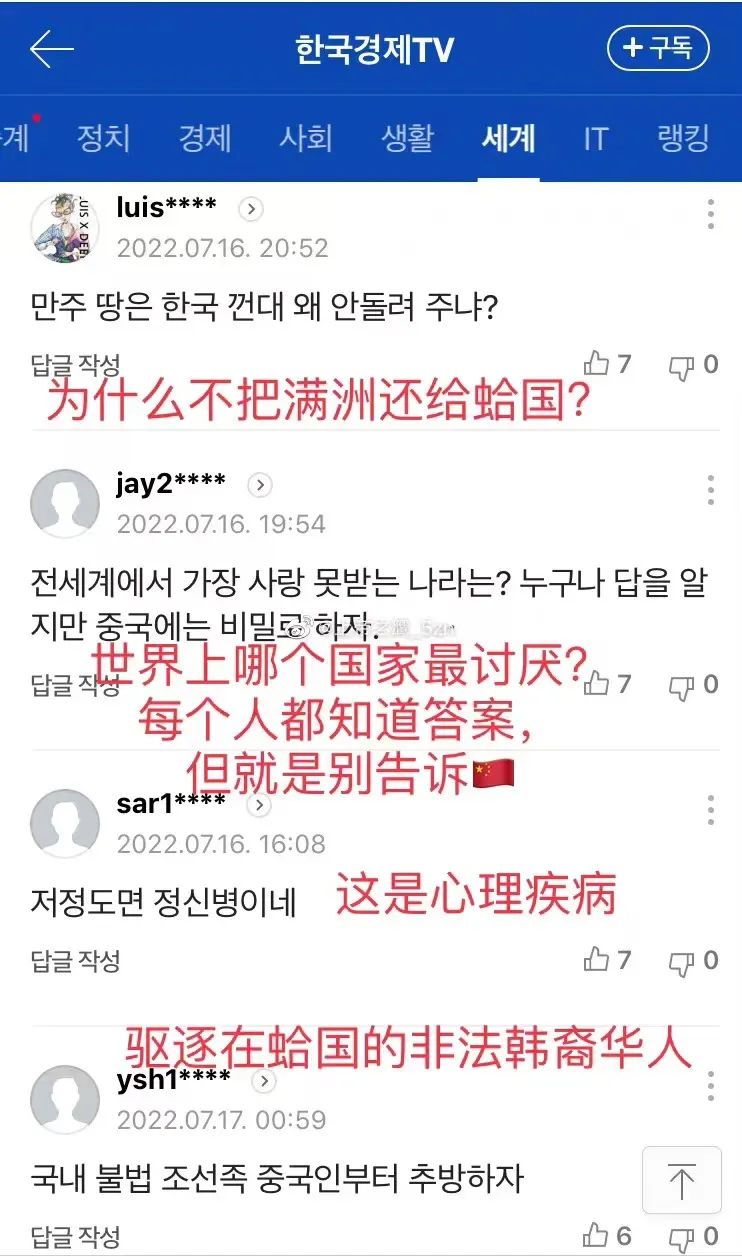742x1256 pixels.
Task: Write a reply to sar1**** comment
Action: tap(76, 962)
